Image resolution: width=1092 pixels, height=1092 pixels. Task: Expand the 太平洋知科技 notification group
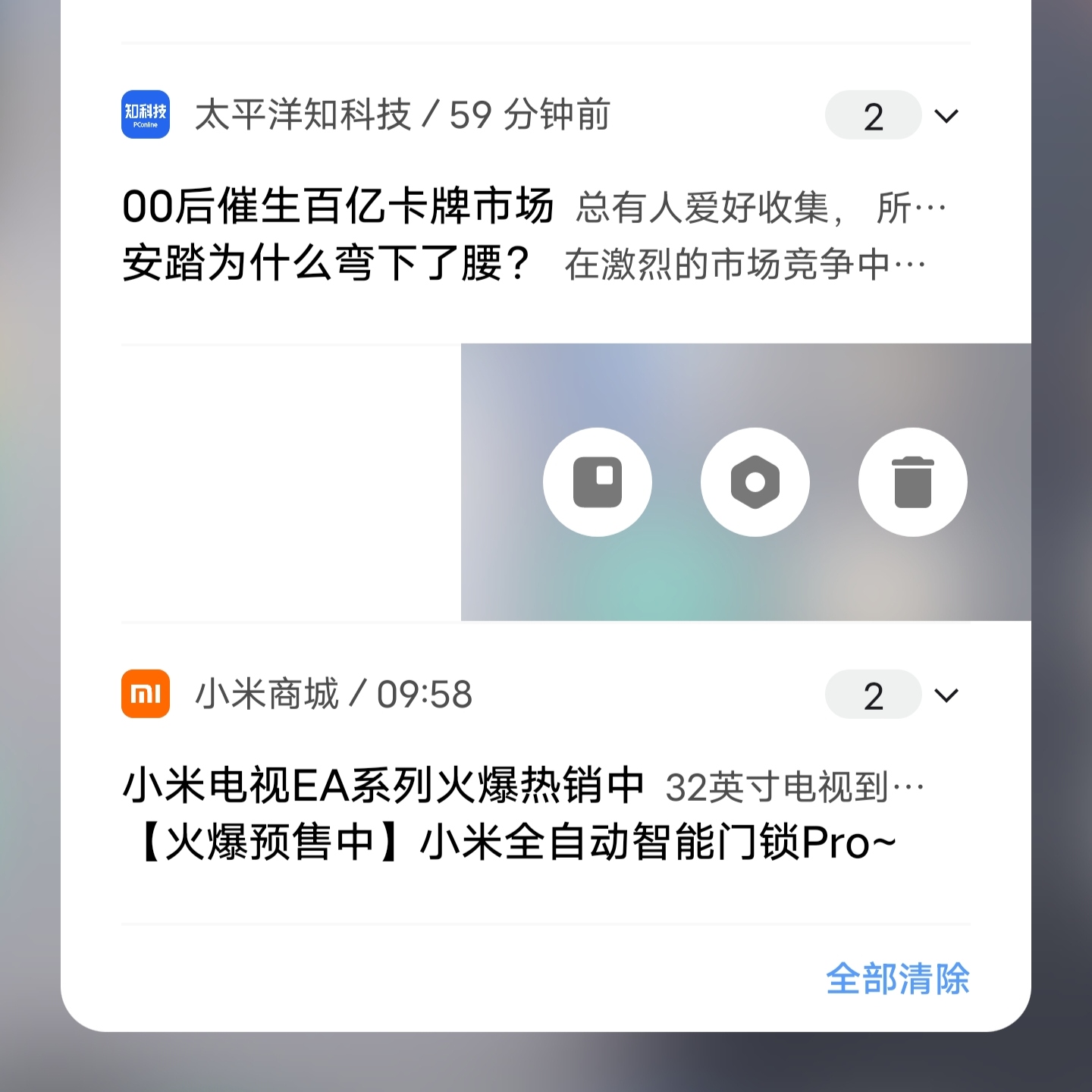[x=946, y=116]
